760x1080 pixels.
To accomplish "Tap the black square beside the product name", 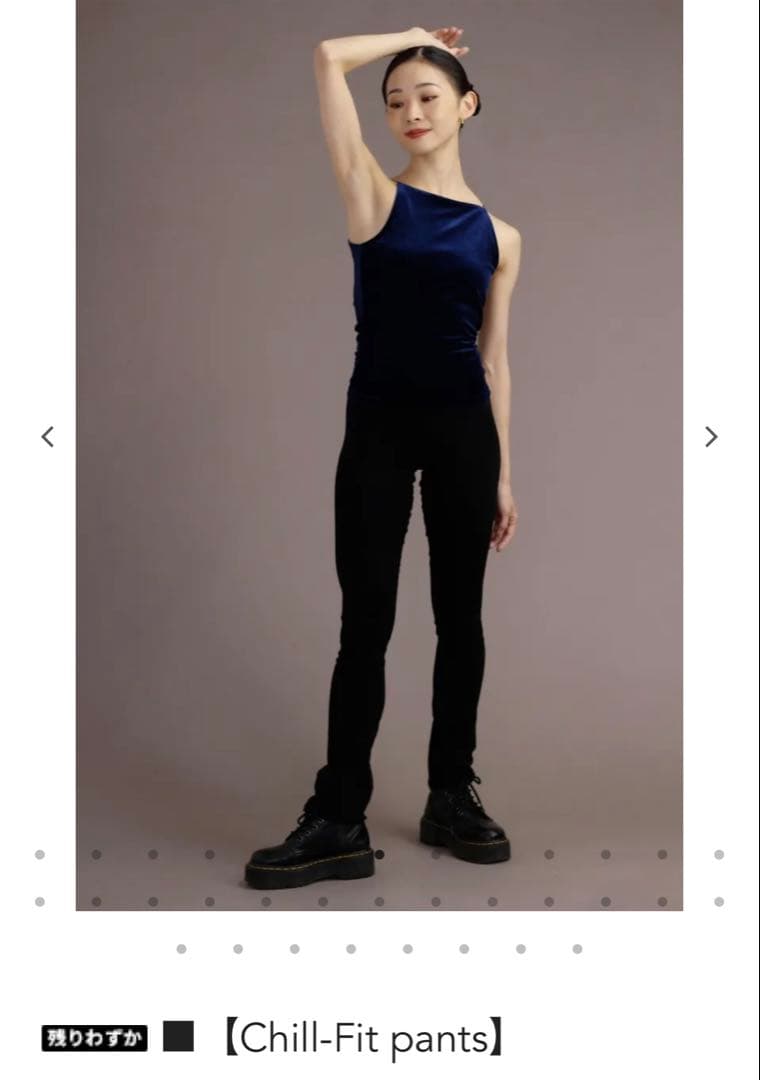I will point(180,1036).
